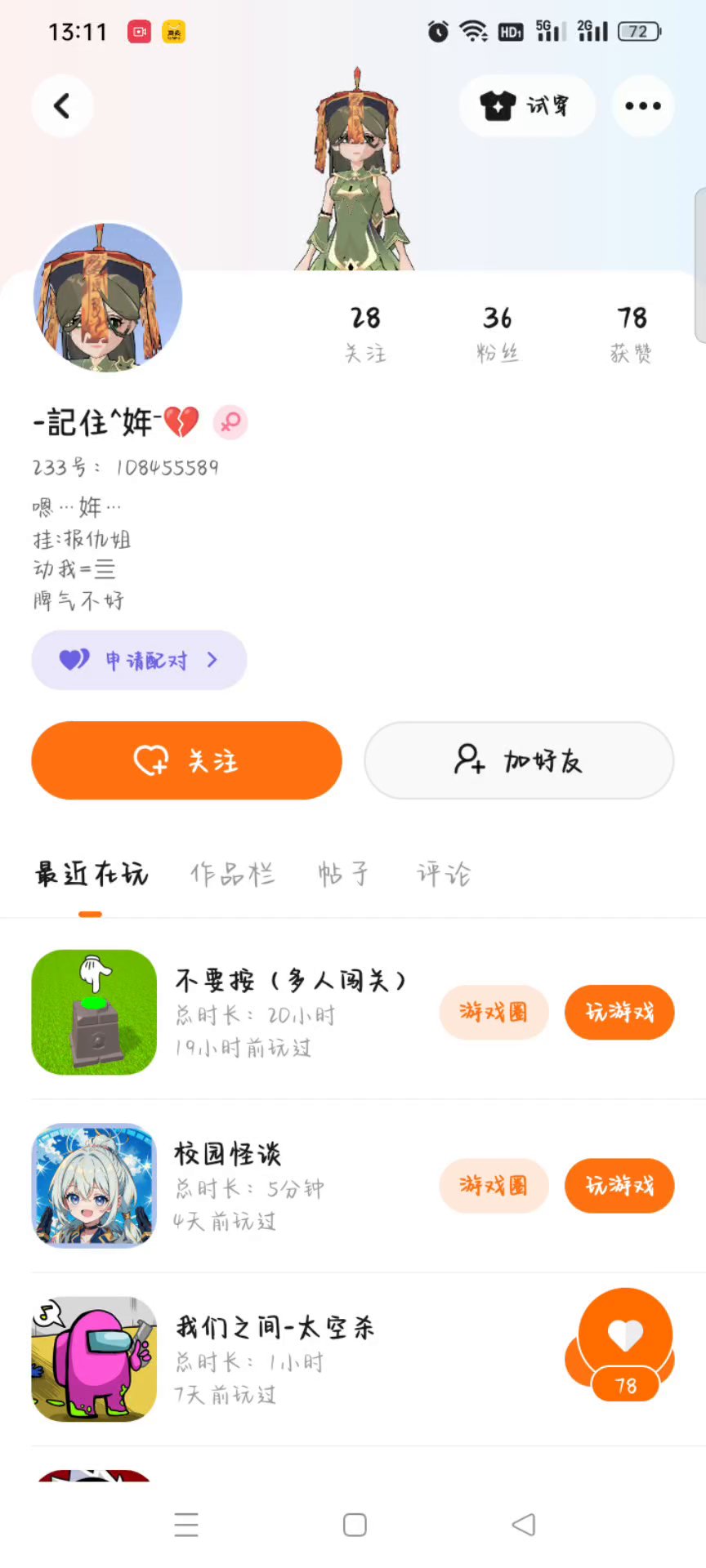Screen dimensions: 706x1568
Task: Switch to the 帖子 tab
Action: coord(343,874)
